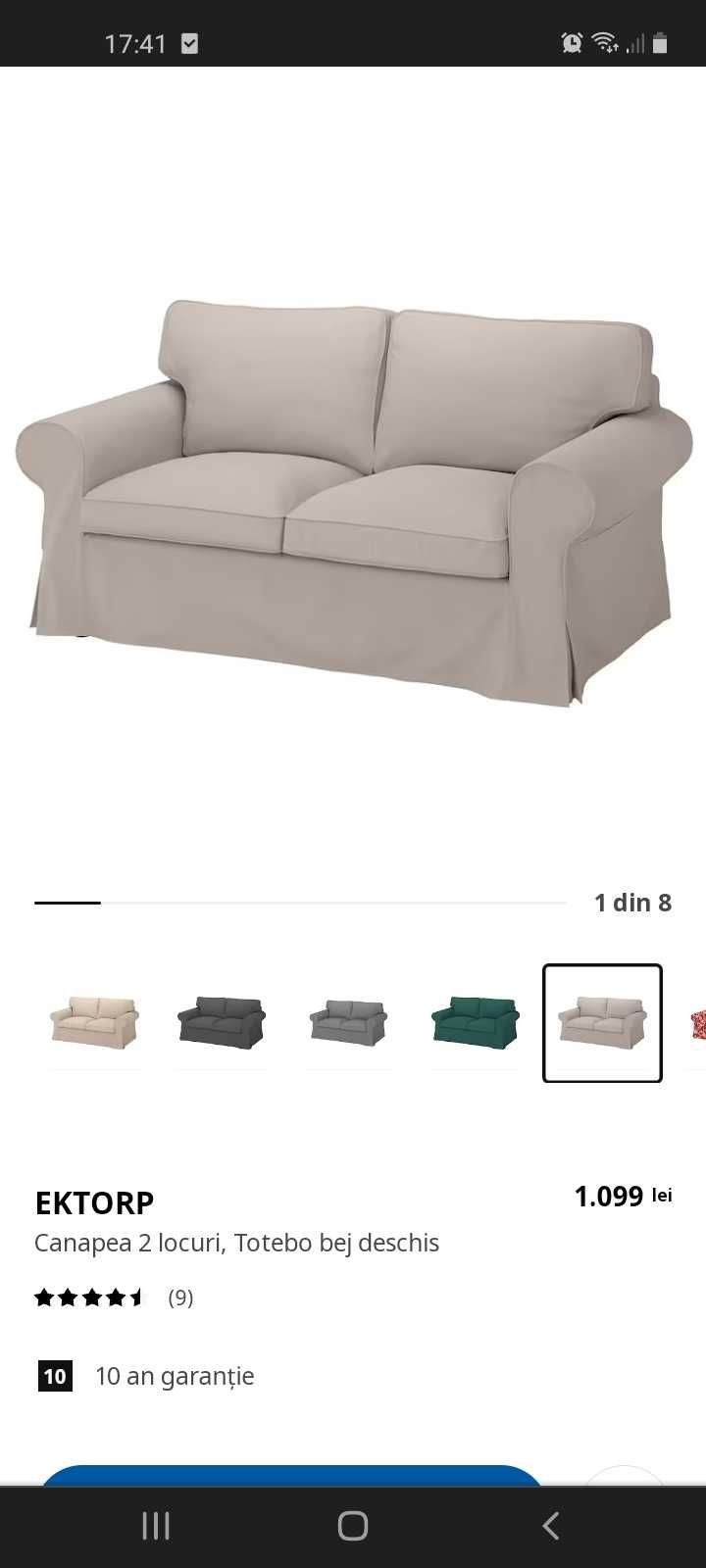706x1568 pixels.
Task: Select the green sofa variant
Action: 476,1023
